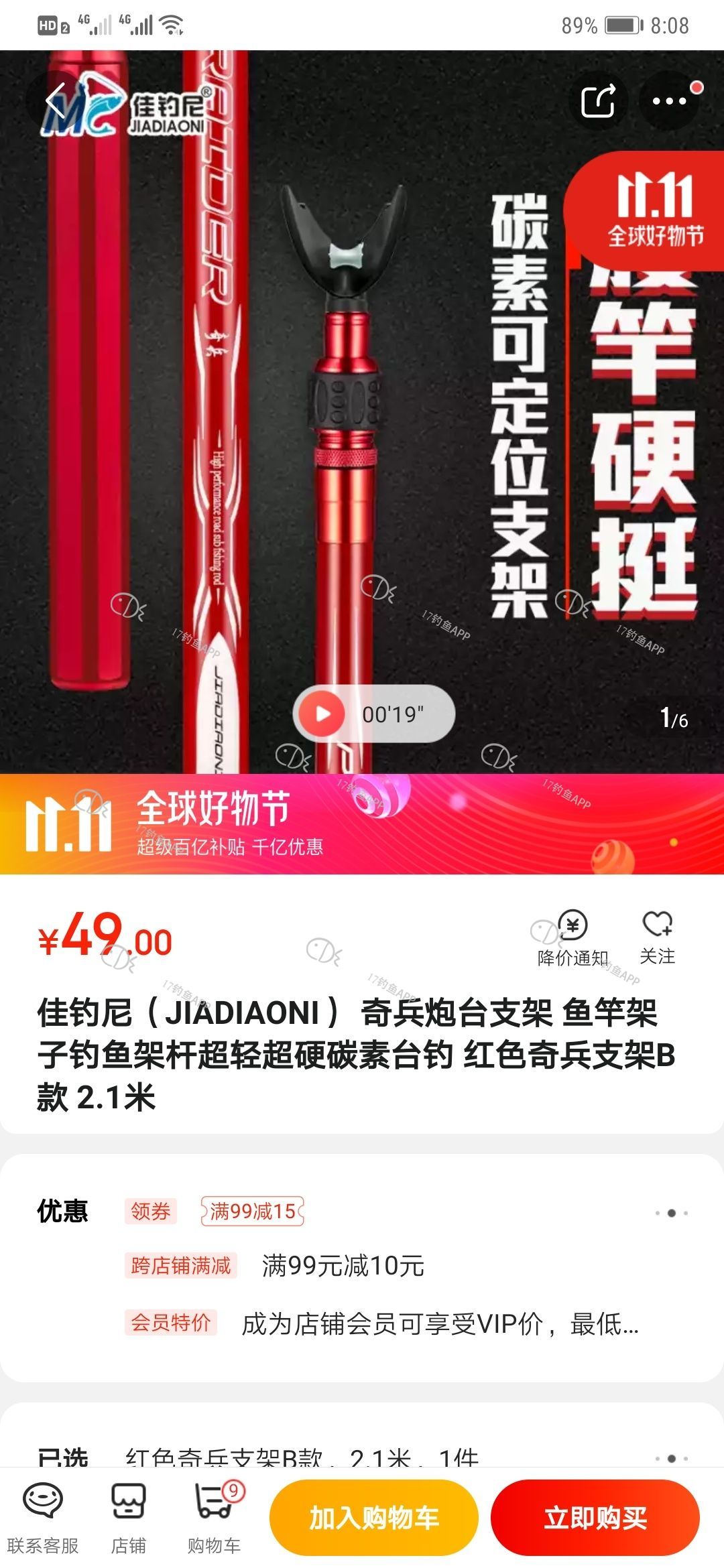Claim the 满99减15 coupon

[x=253, y=1211]
